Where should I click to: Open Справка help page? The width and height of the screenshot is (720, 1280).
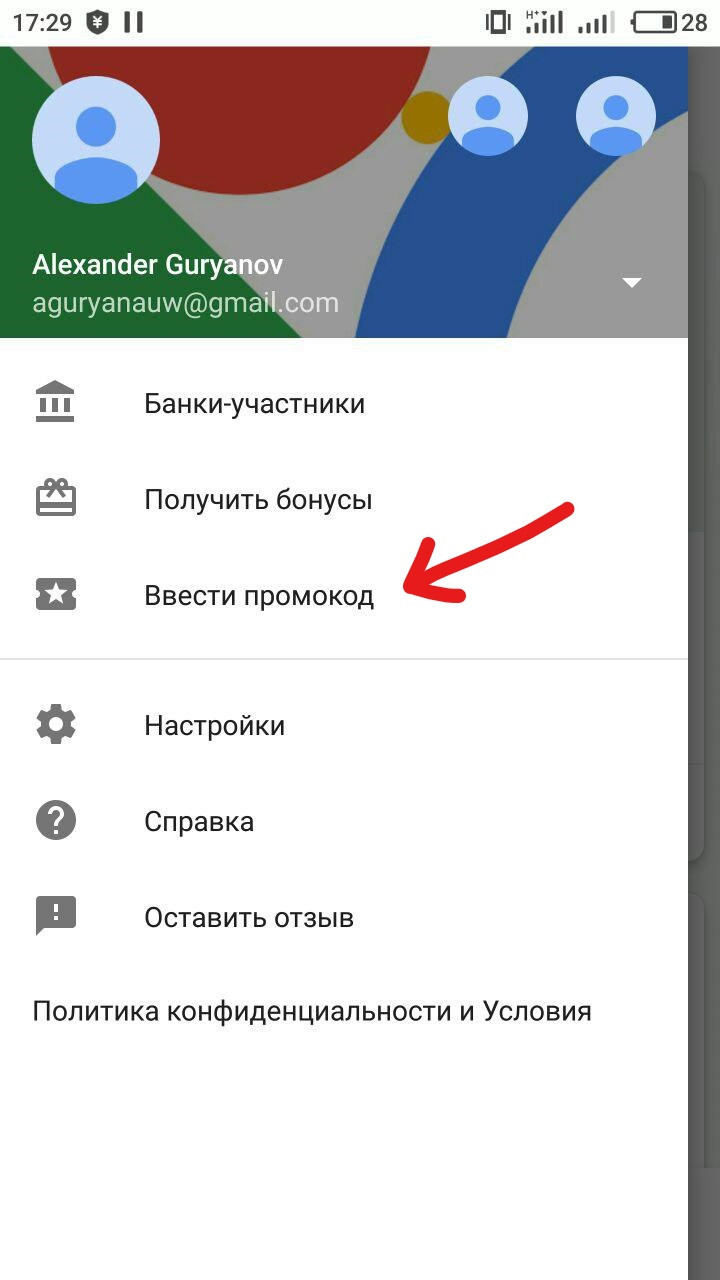click(199, 822)
